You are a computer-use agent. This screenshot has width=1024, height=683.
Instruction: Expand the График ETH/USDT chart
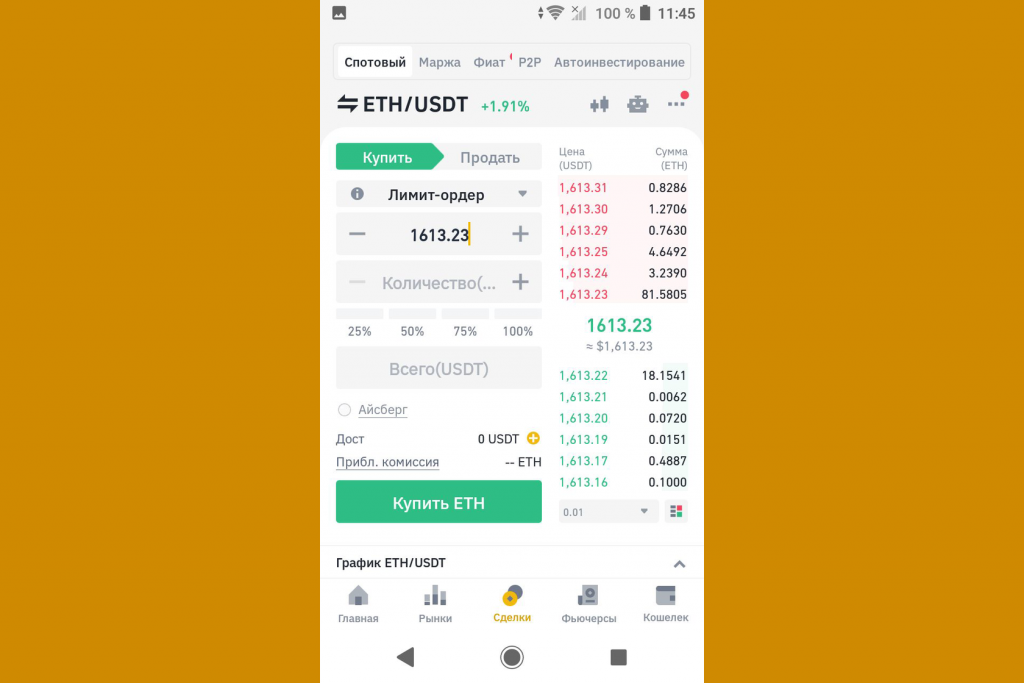[679, 564]
